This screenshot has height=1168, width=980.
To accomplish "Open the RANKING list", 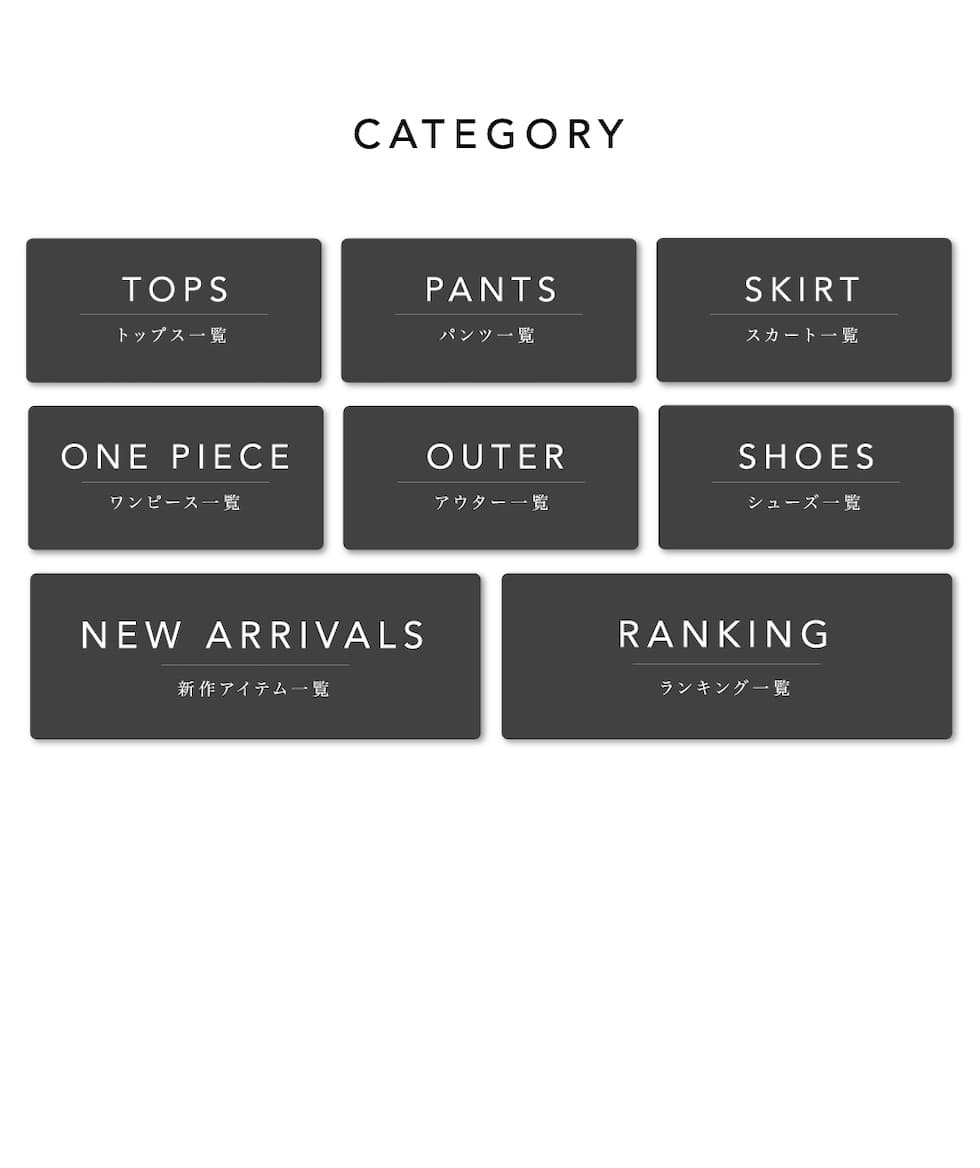I will (727, 656).
